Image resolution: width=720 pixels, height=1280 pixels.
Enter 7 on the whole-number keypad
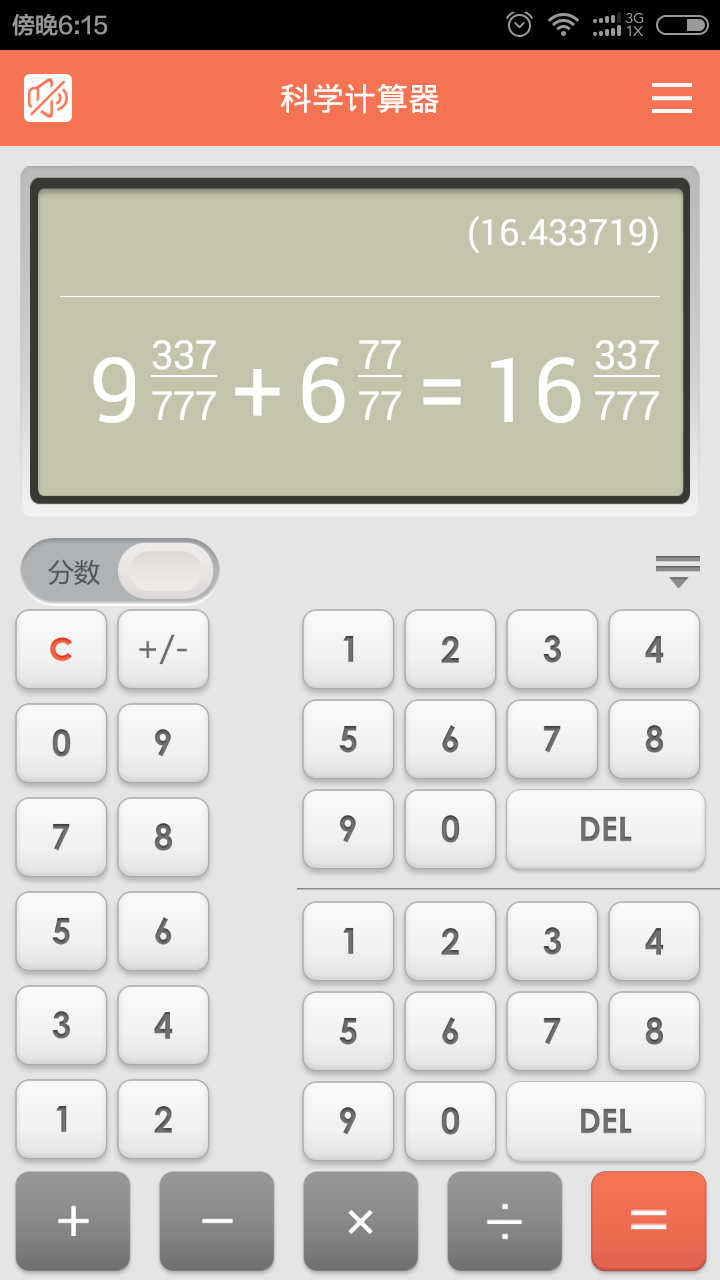point(61,837)
